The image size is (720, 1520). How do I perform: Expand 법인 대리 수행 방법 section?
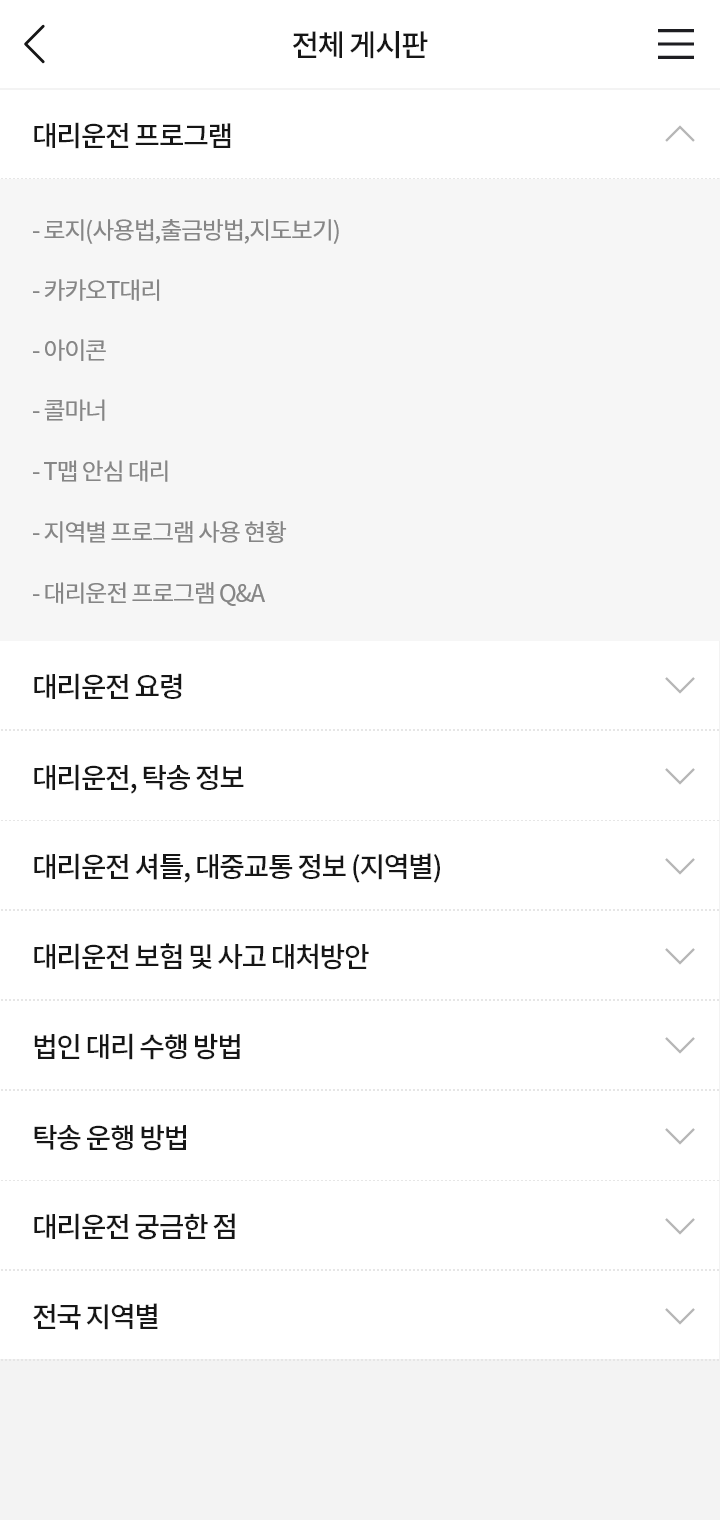pos(360,1046)
